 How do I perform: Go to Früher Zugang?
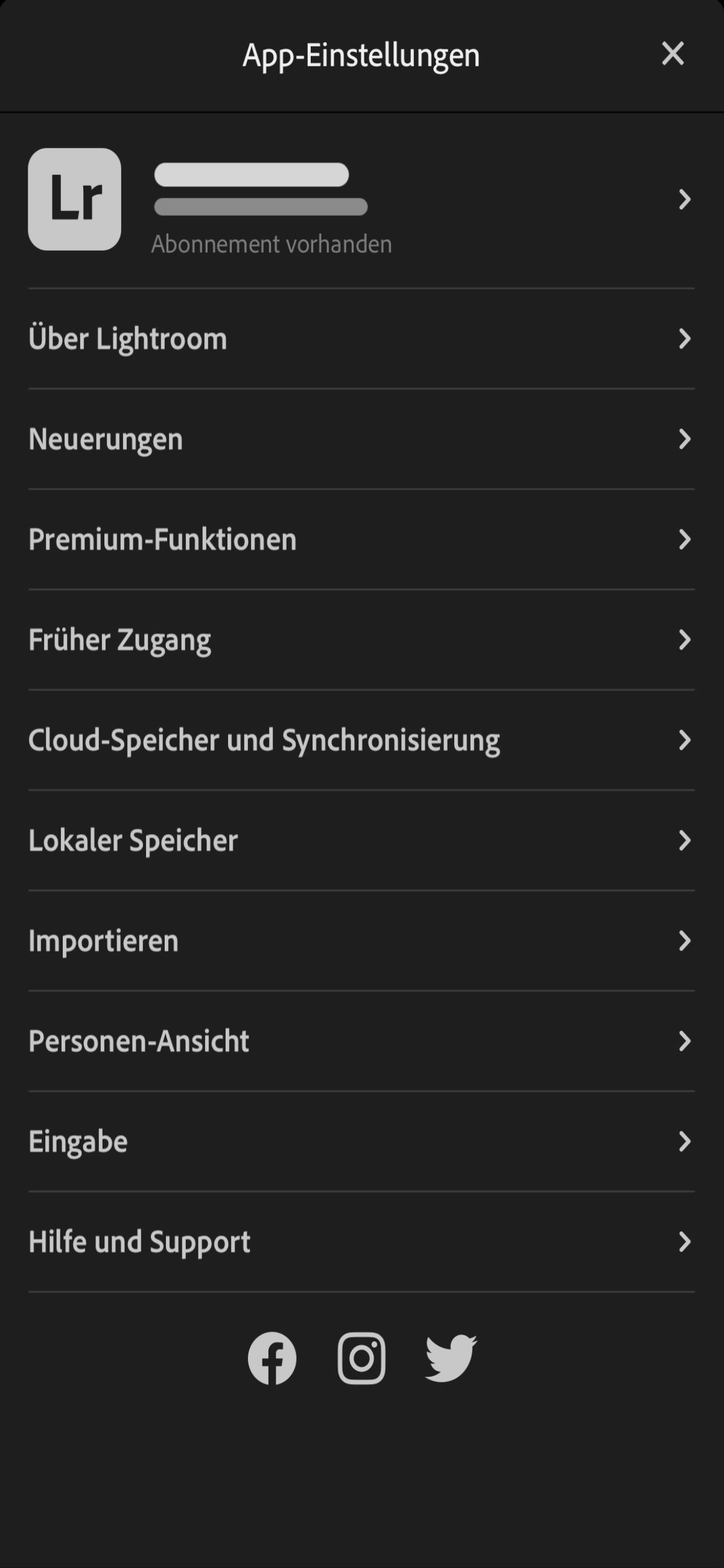coord(361,640)
